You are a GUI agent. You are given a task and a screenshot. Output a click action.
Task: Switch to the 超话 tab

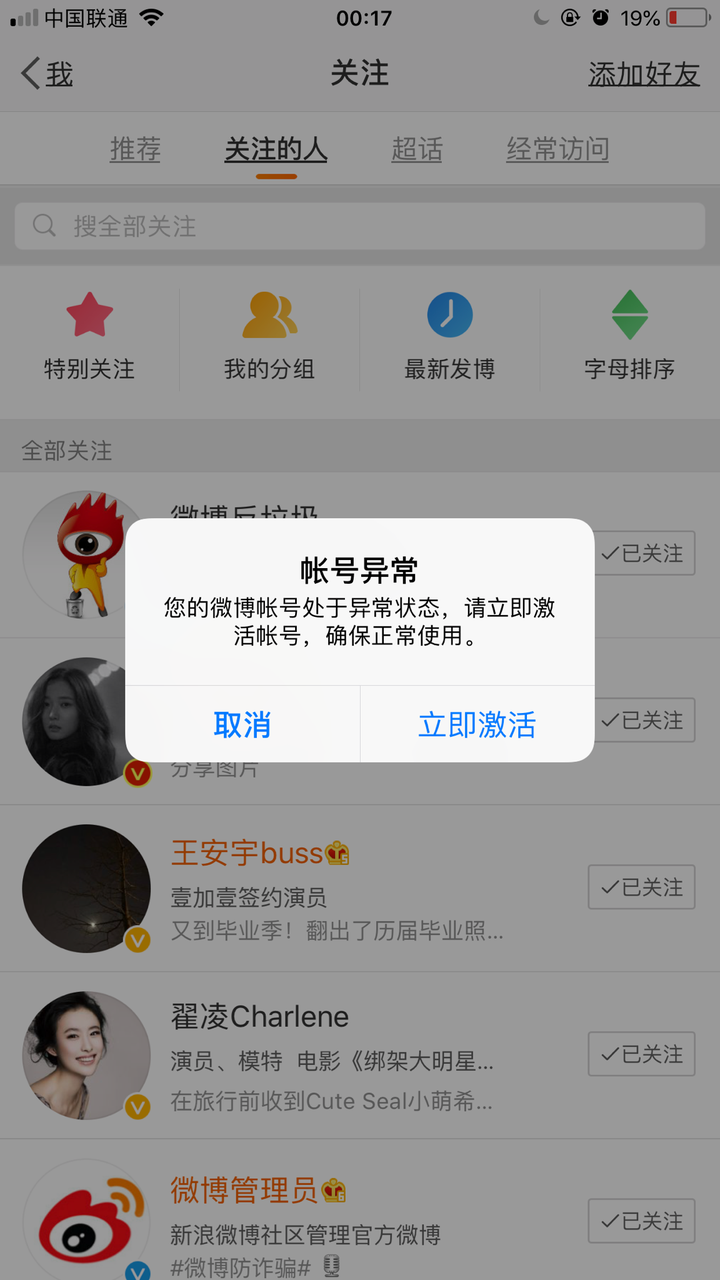point(417,150)
